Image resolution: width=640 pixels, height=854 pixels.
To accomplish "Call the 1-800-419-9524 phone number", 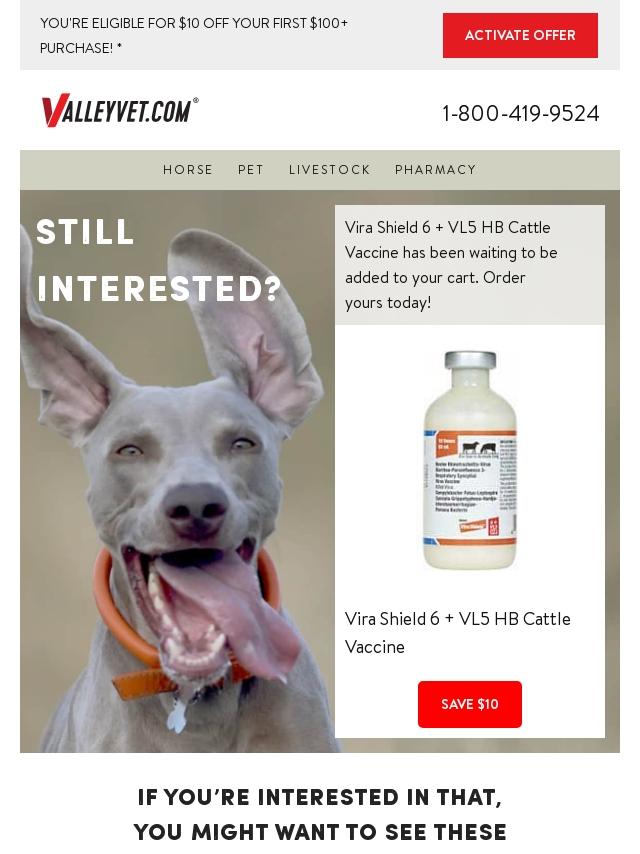I will pyautogui.click(x=520, y=113).
